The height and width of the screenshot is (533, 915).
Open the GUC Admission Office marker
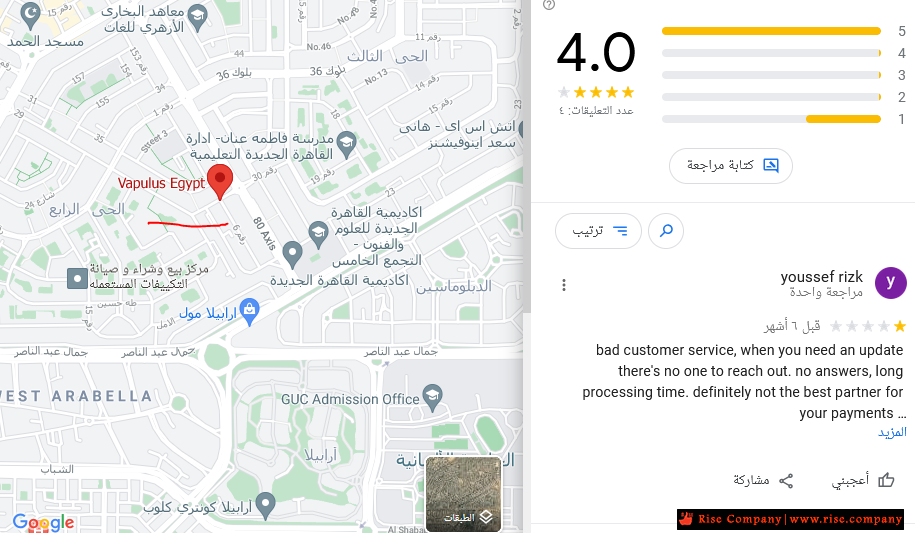coord(432,397)
